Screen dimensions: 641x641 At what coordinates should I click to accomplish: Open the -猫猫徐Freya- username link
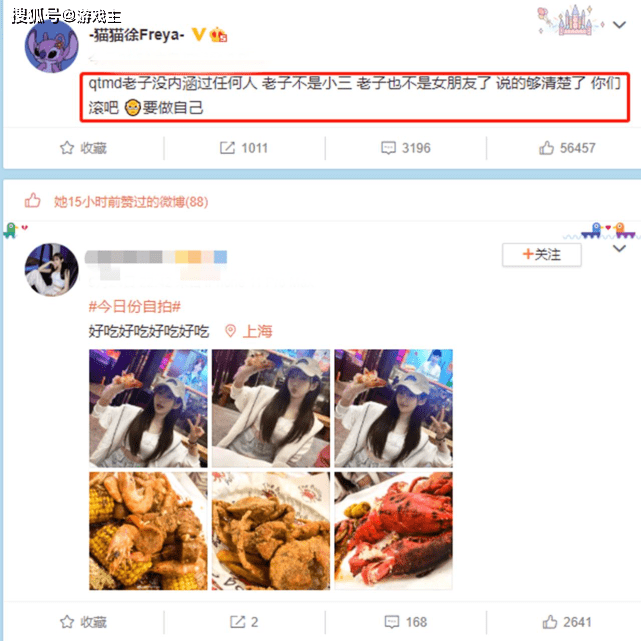(137, 35)
